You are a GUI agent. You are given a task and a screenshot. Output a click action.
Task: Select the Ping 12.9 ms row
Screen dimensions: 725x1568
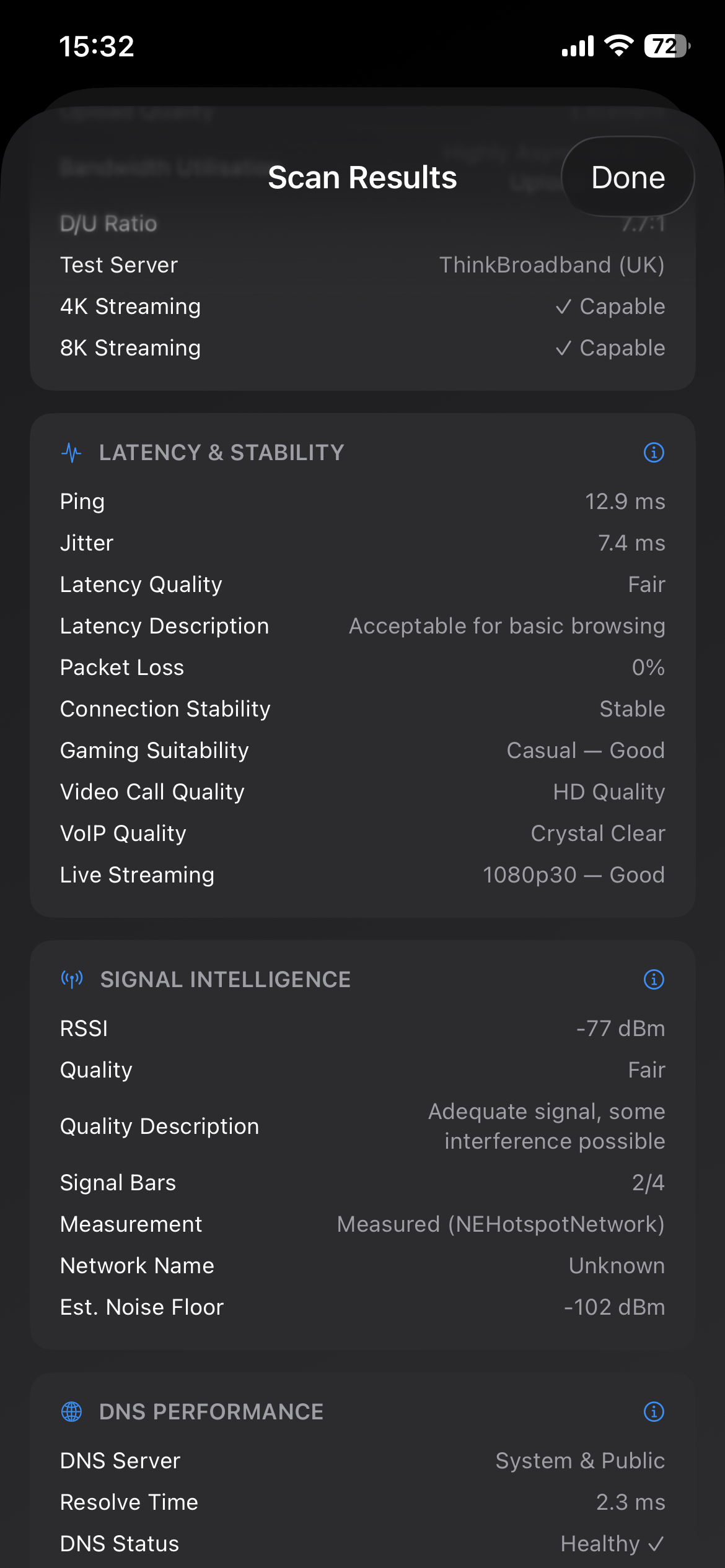point(362,501)
